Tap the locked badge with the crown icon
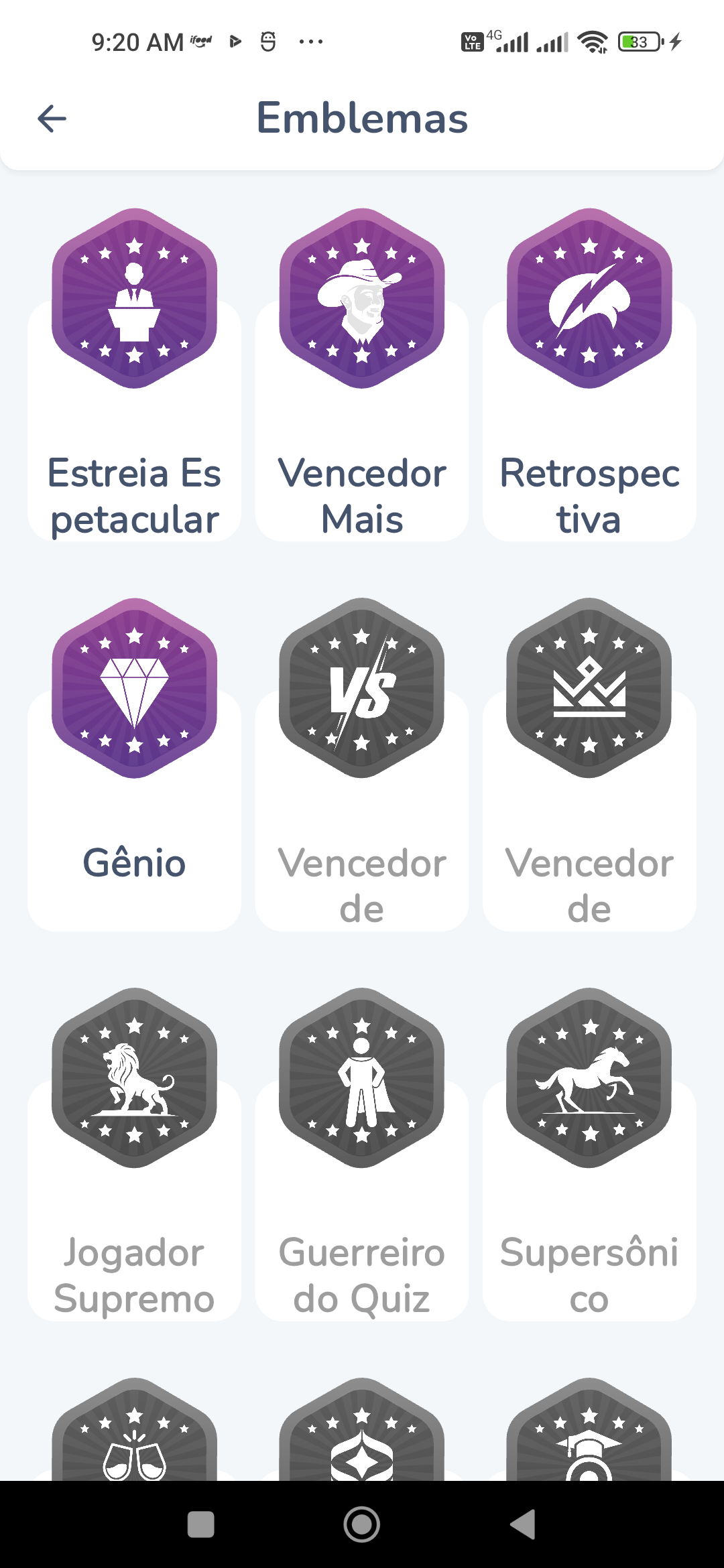This screenshot has height=1568, width=724. pyautogui.click(x=589, y=764)
